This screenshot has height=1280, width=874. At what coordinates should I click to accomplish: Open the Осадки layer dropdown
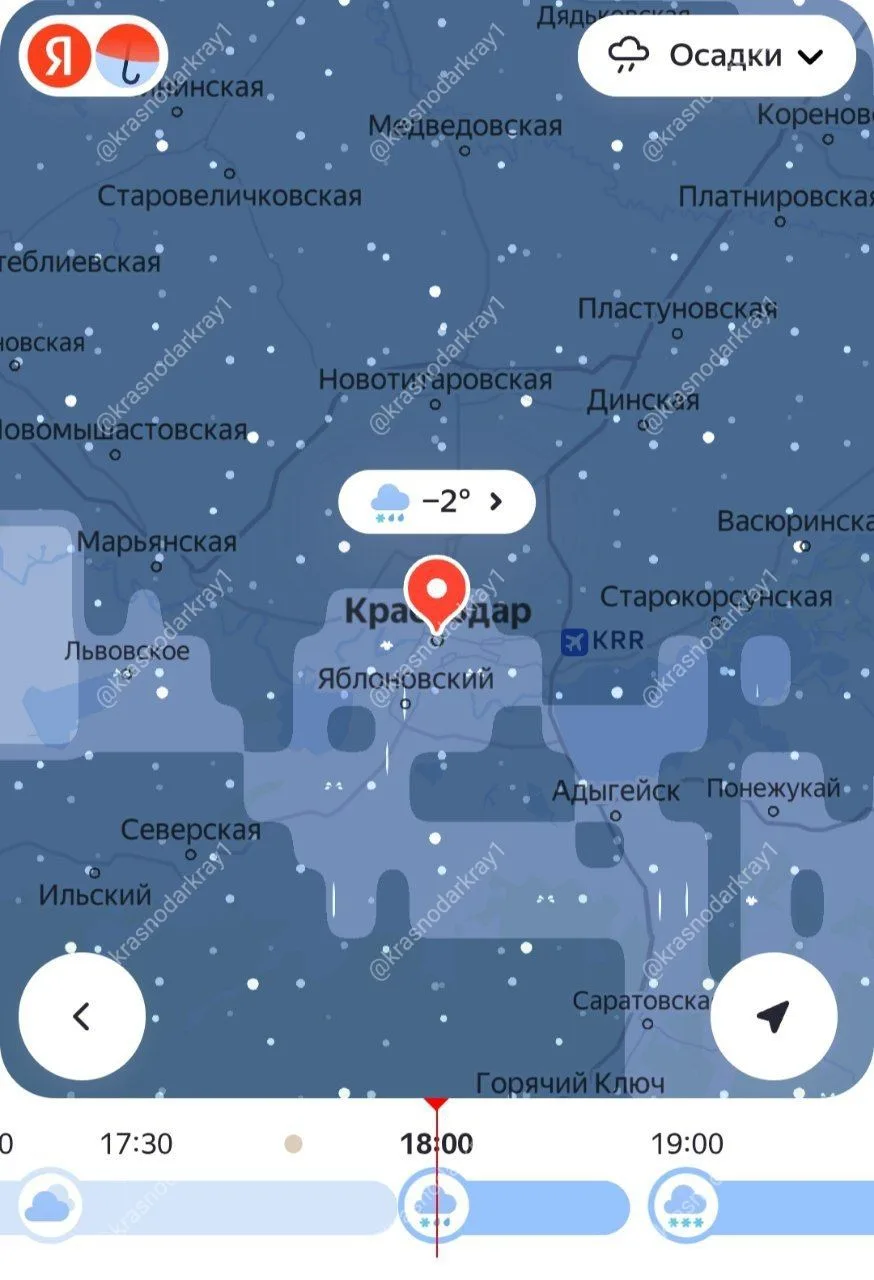(716, 56)
